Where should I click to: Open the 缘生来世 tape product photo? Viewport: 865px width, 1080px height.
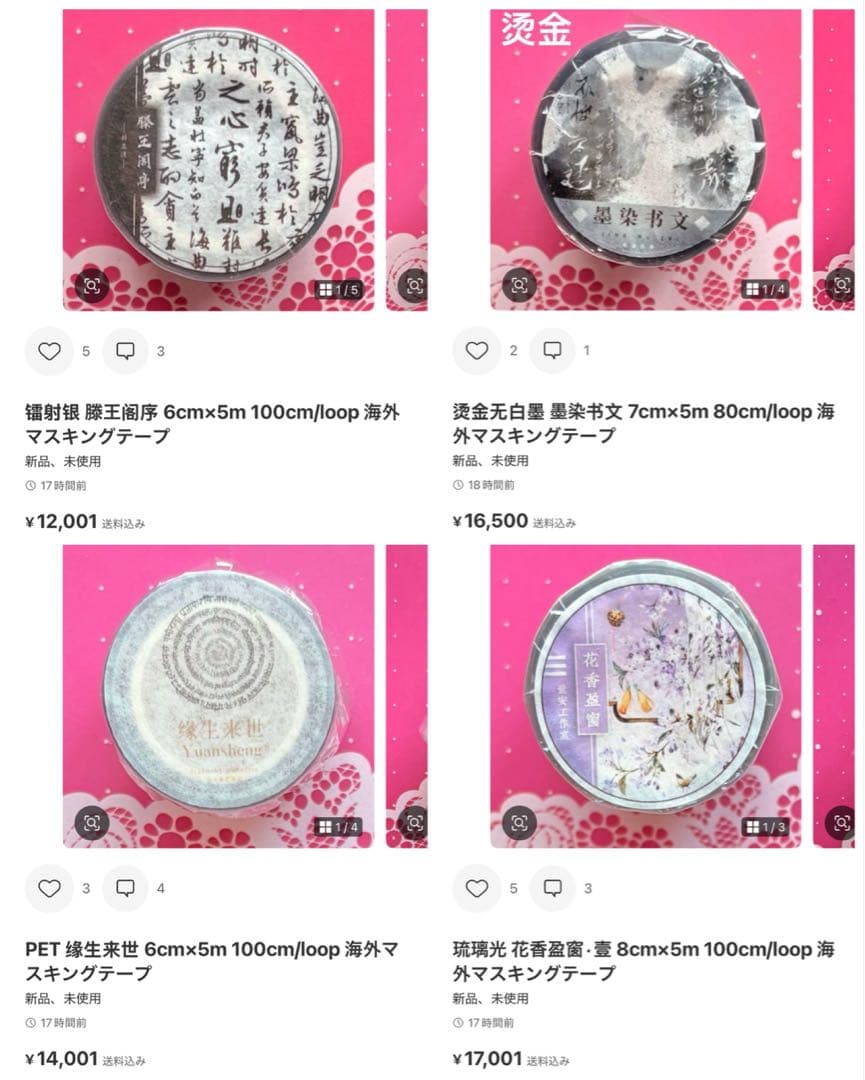coord(218,695)
